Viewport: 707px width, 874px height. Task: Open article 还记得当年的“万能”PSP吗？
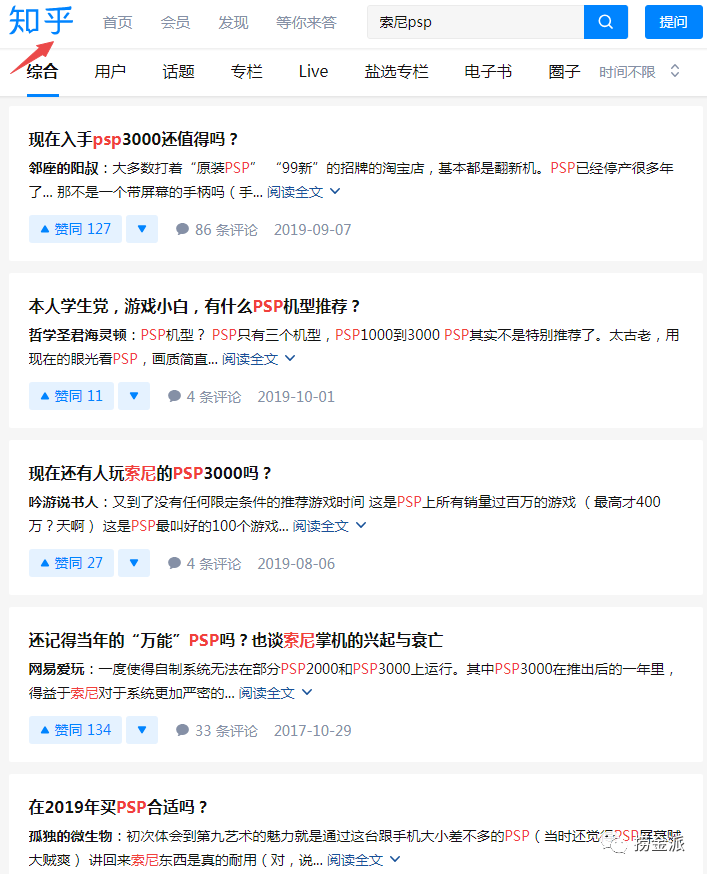point(236,640)
